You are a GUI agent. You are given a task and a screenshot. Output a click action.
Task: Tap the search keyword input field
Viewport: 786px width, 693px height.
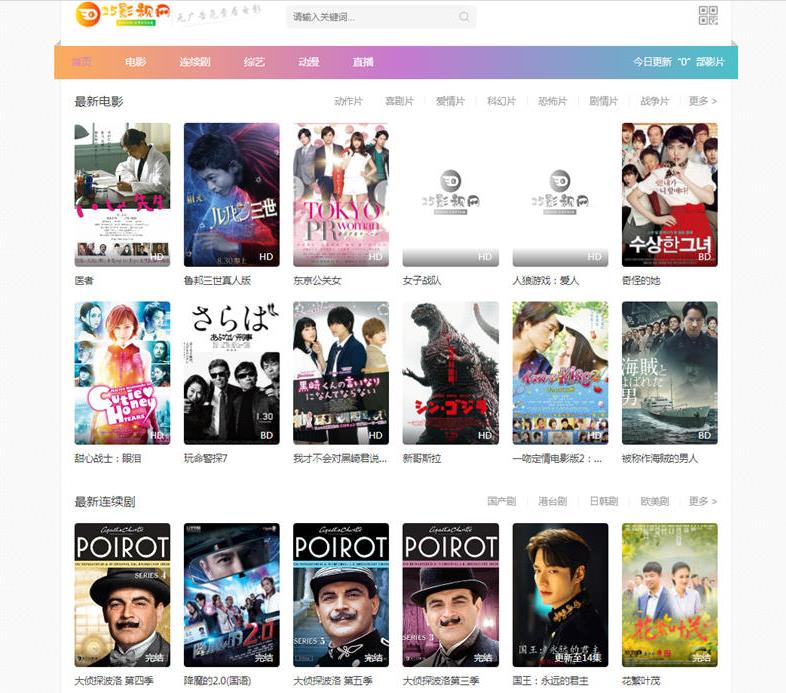point(370,17)
